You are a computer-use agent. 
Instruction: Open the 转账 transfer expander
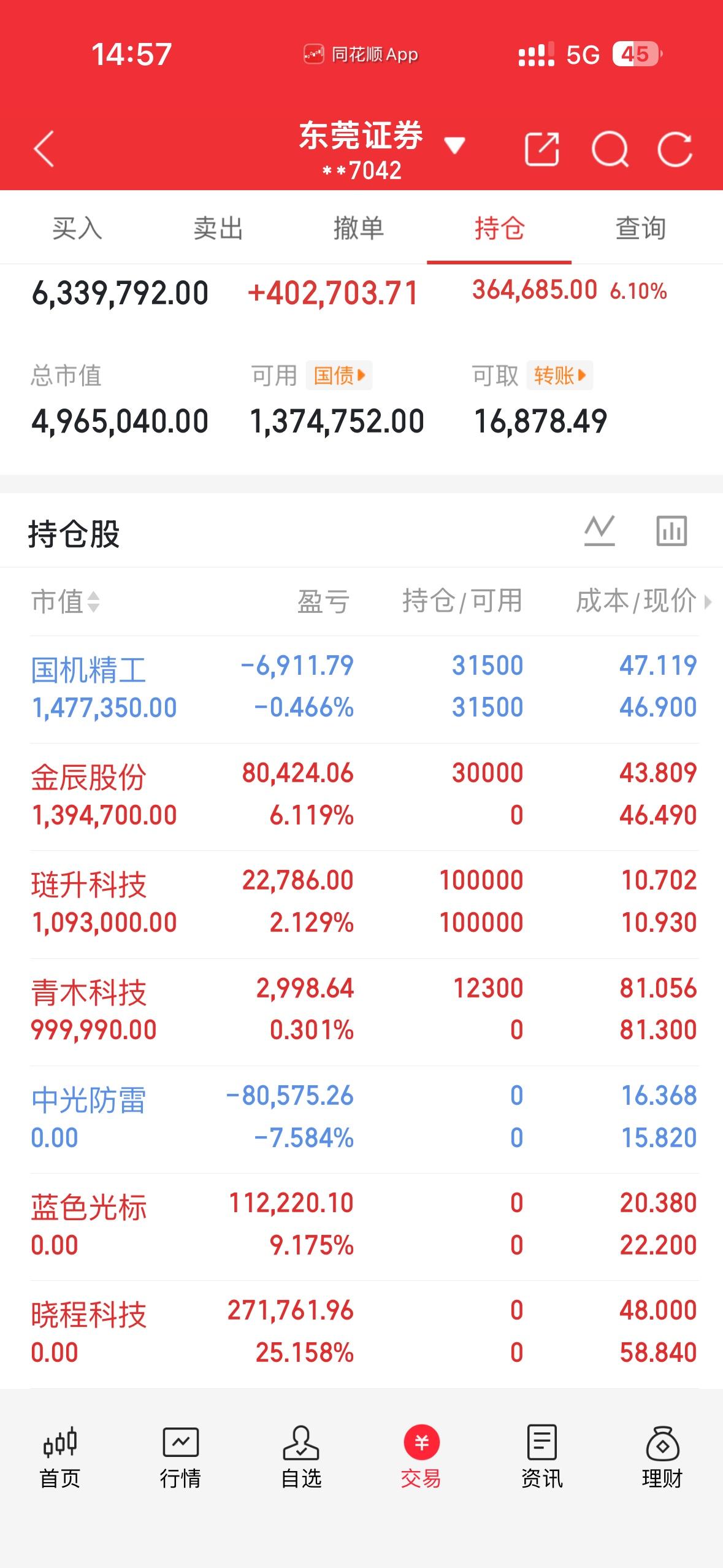click(x=559, y=377)
